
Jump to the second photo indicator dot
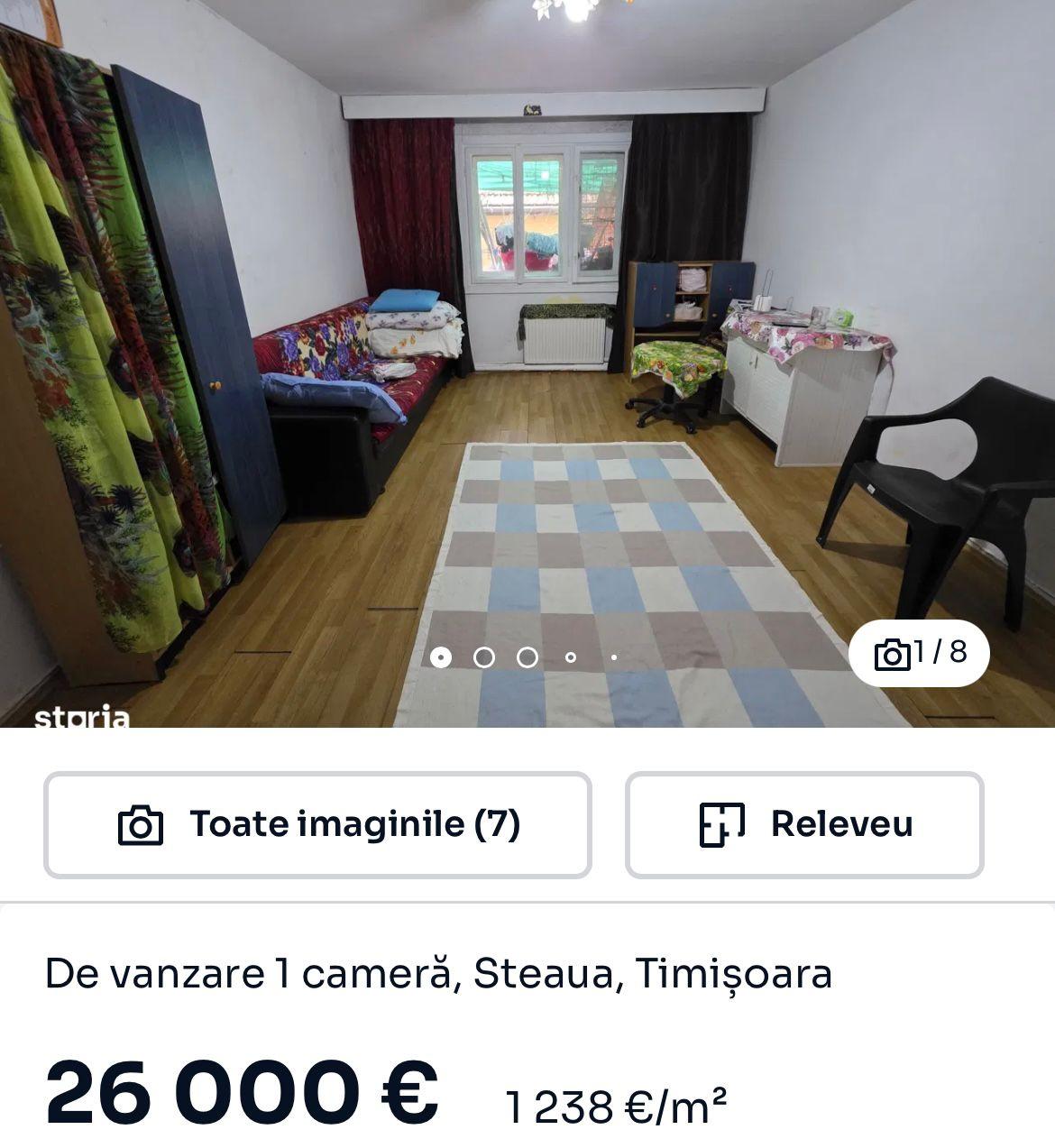[484, 657]
